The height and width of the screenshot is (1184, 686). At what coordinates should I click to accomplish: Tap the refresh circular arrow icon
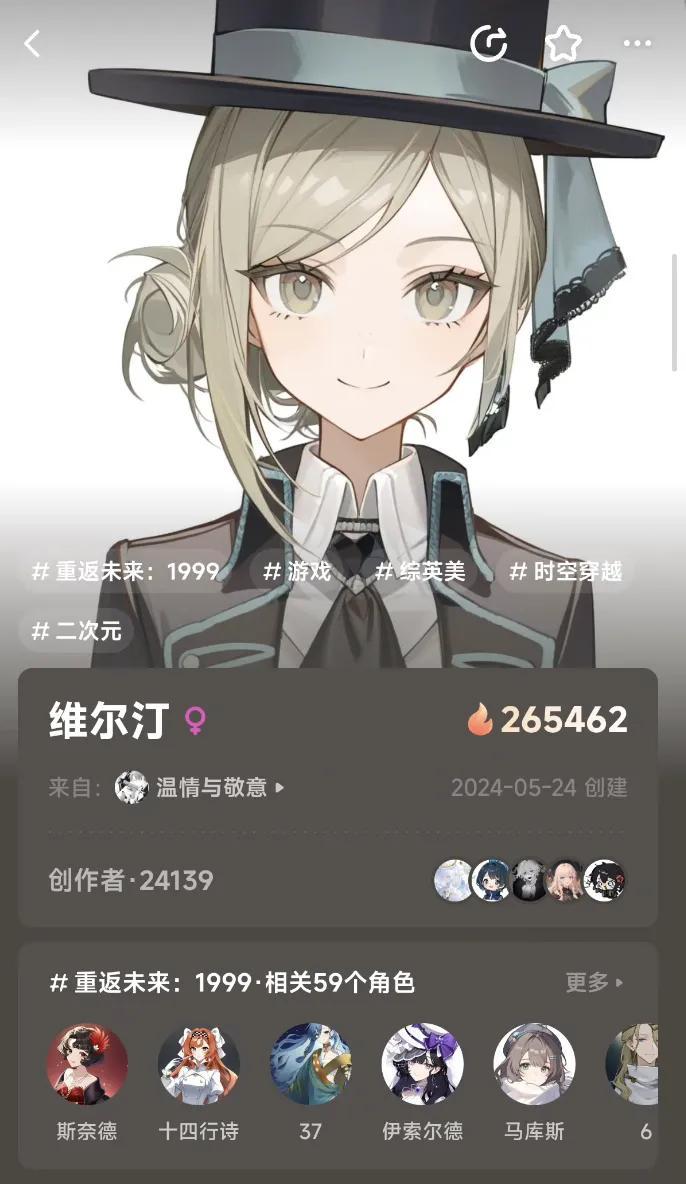click(x=489, y=43)
